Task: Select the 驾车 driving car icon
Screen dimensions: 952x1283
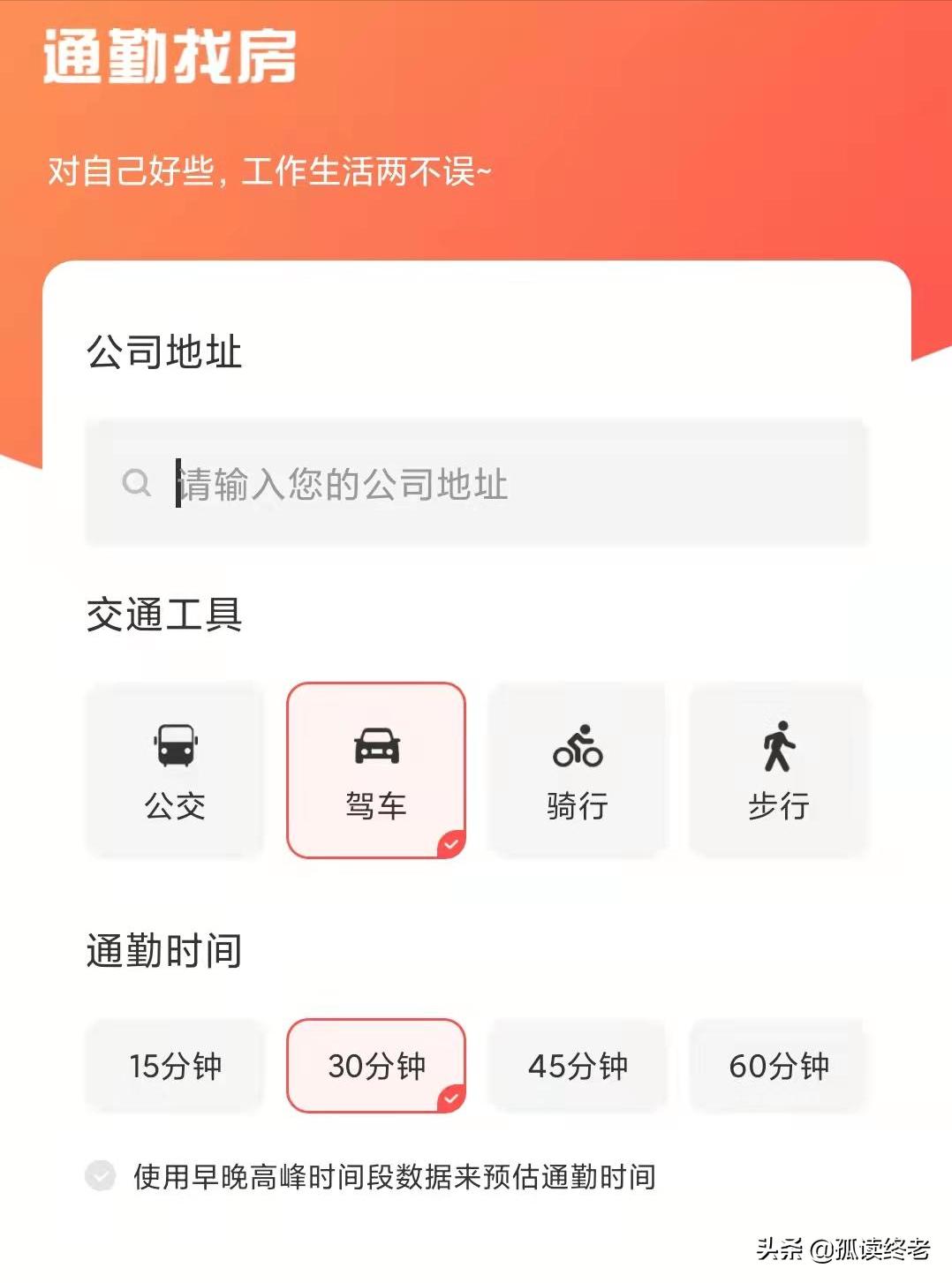Action: tap(375, 746)
